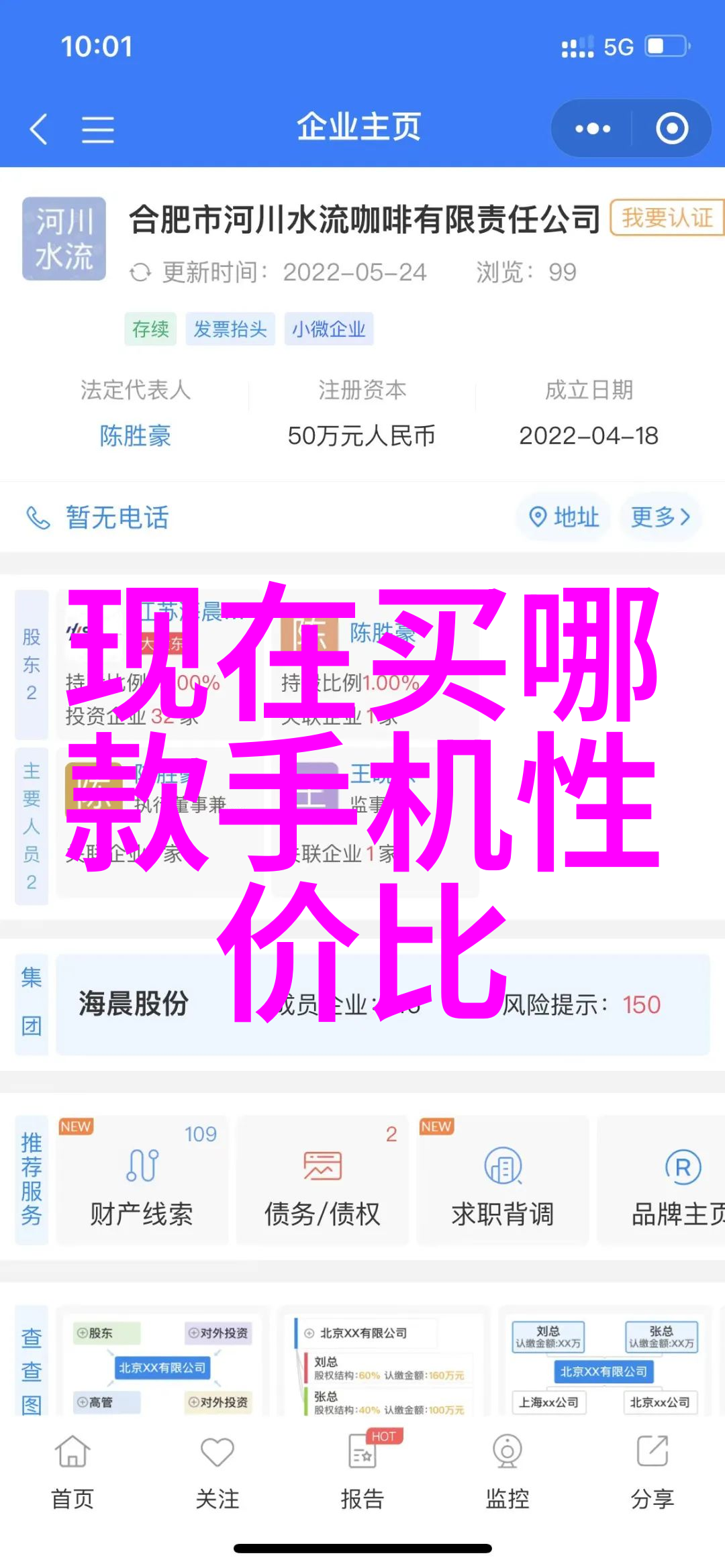725x1568 pixels.
Task: Open legal representative 陈胜豪
Action: 135,435
